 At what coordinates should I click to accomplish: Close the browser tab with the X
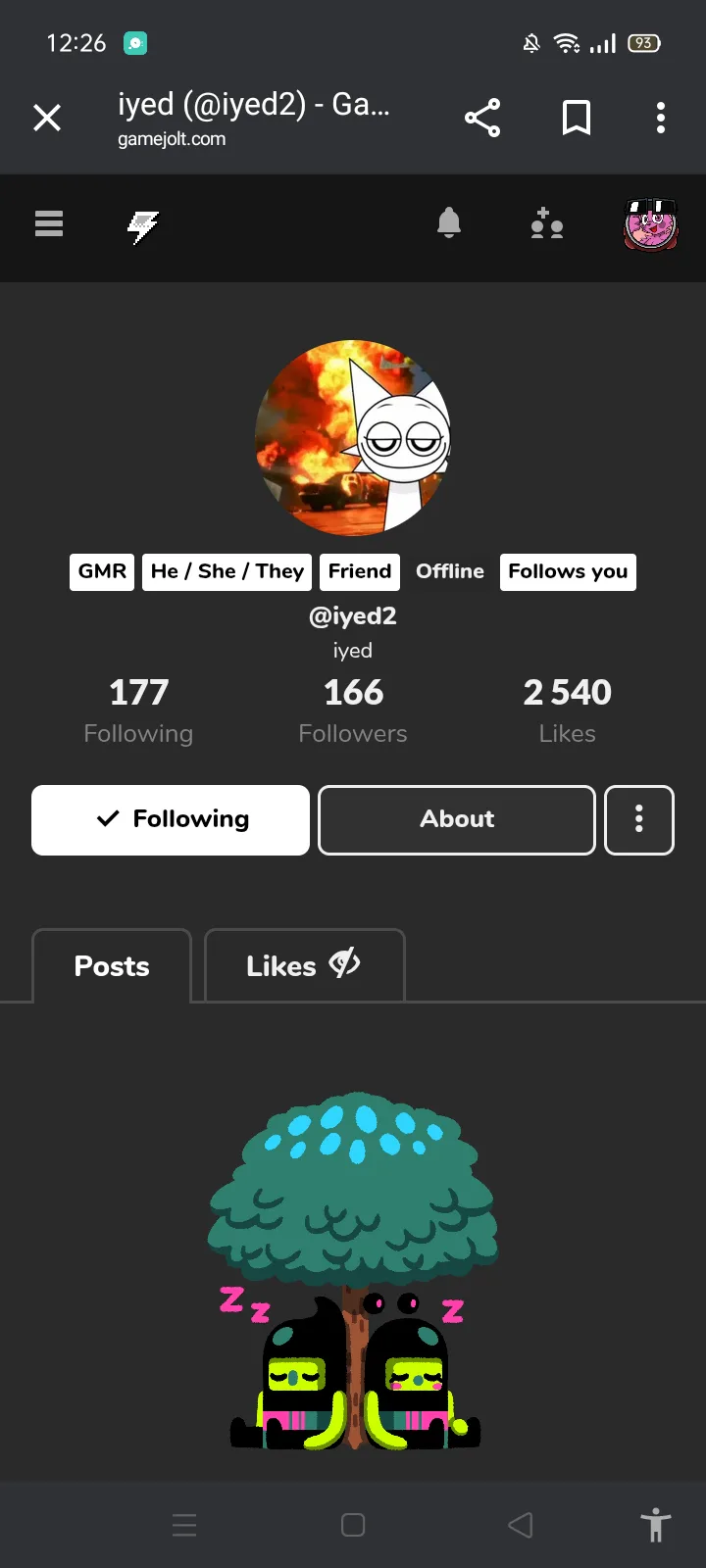(47, 118)
